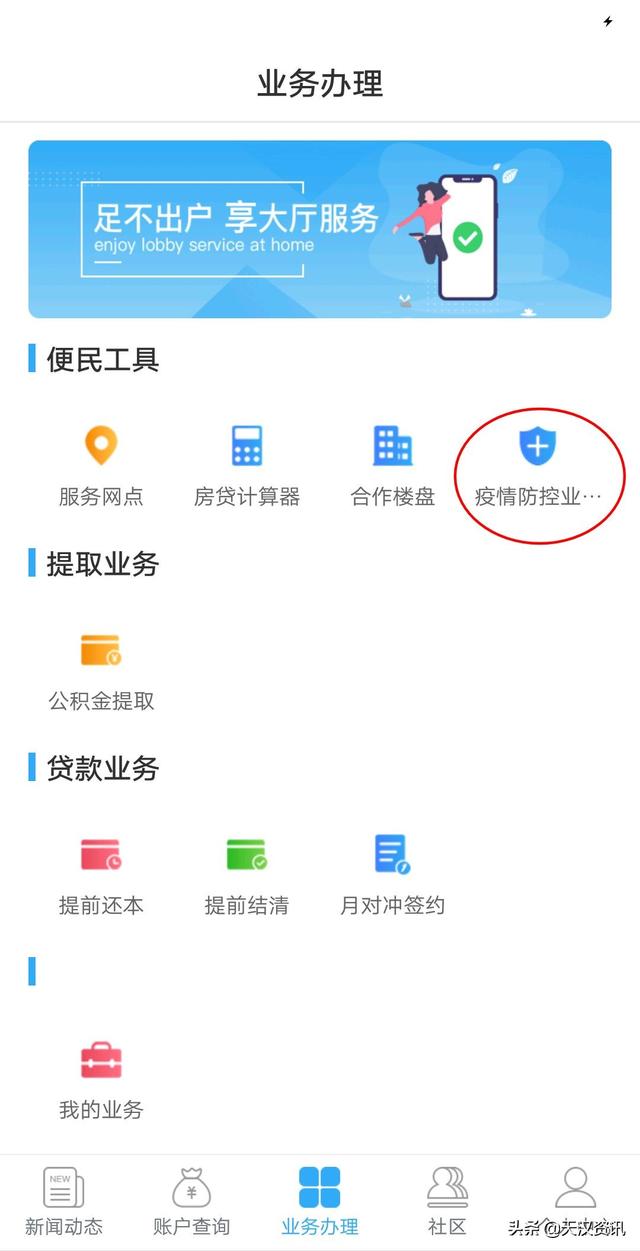This screenshot has width=640, height=1251.
Task: Tap the 足不出户 享大厅服务 banner
Action: [x=320, y=229]
